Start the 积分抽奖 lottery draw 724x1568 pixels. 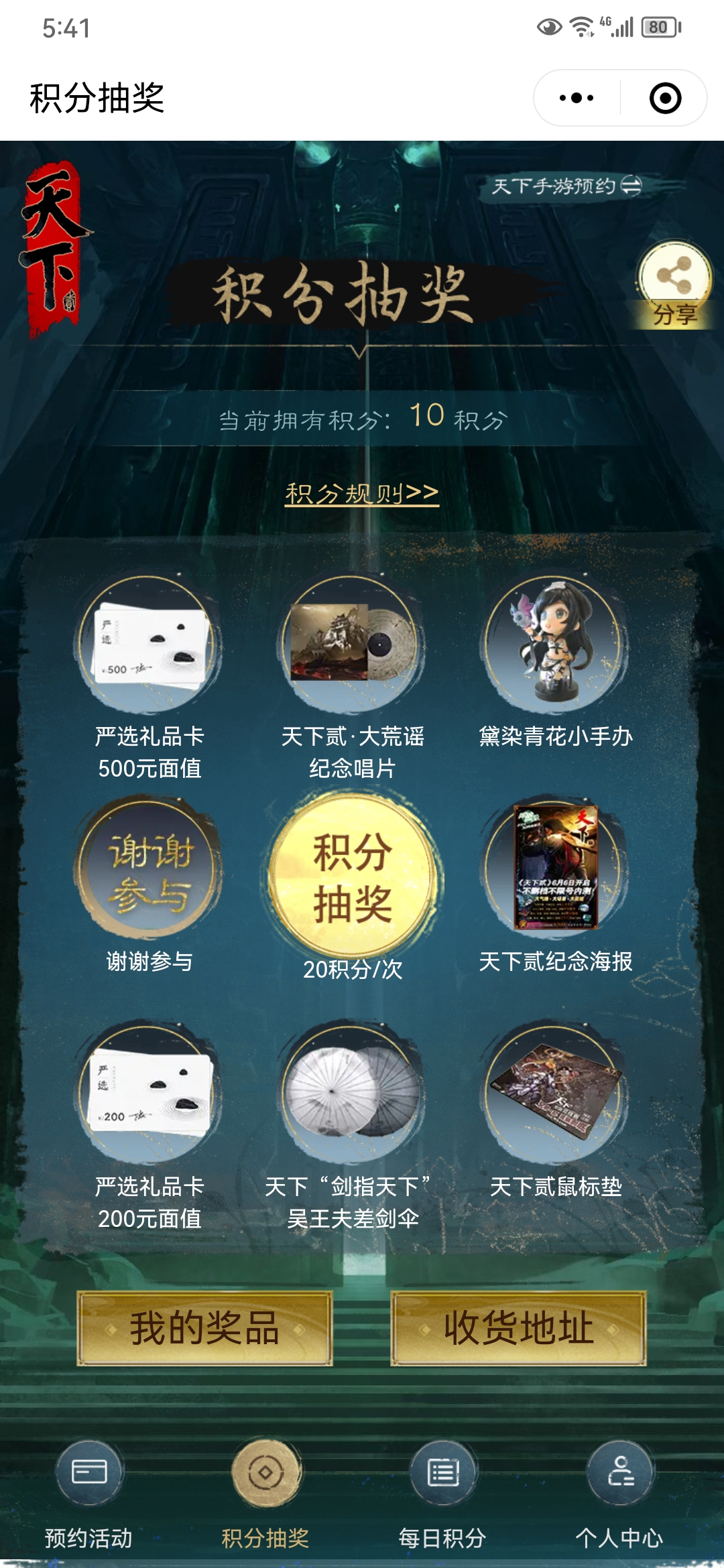[353, 878]
